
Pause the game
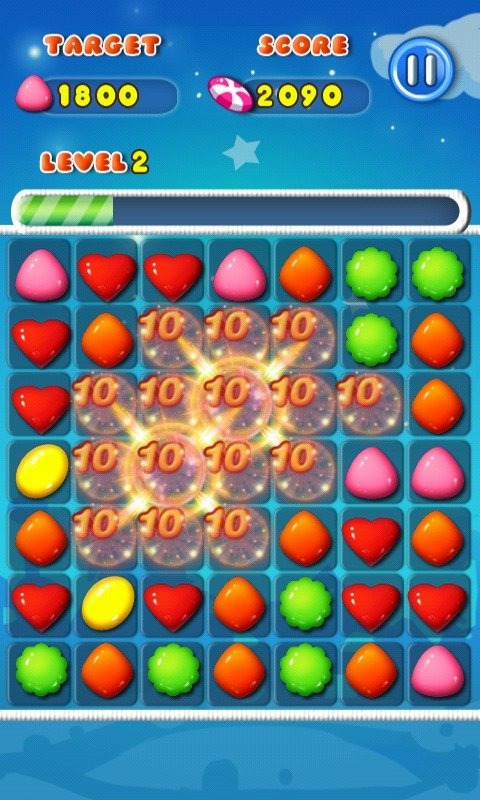click(421, 69)
